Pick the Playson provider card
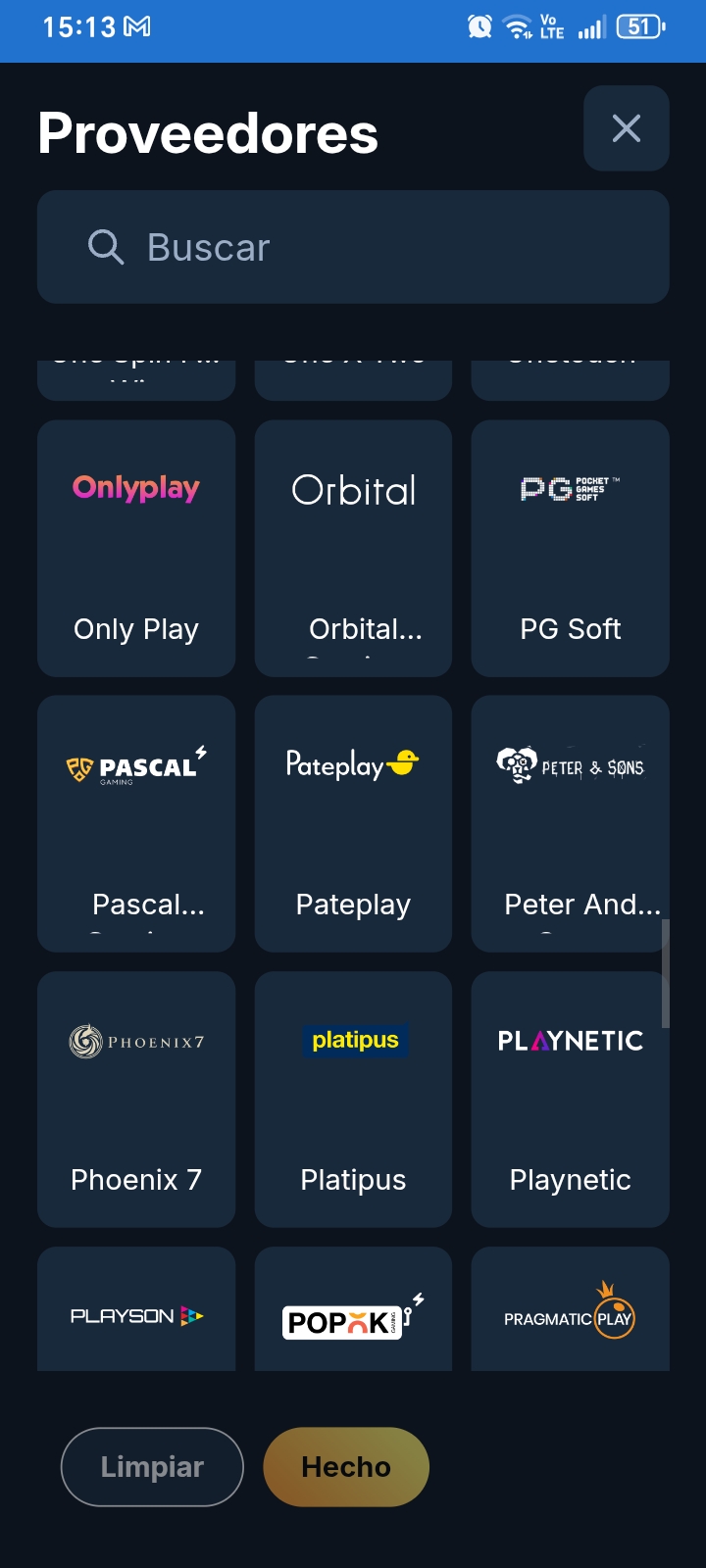The height and width of the screenshot is (1568, 706). coord(136,1309)
